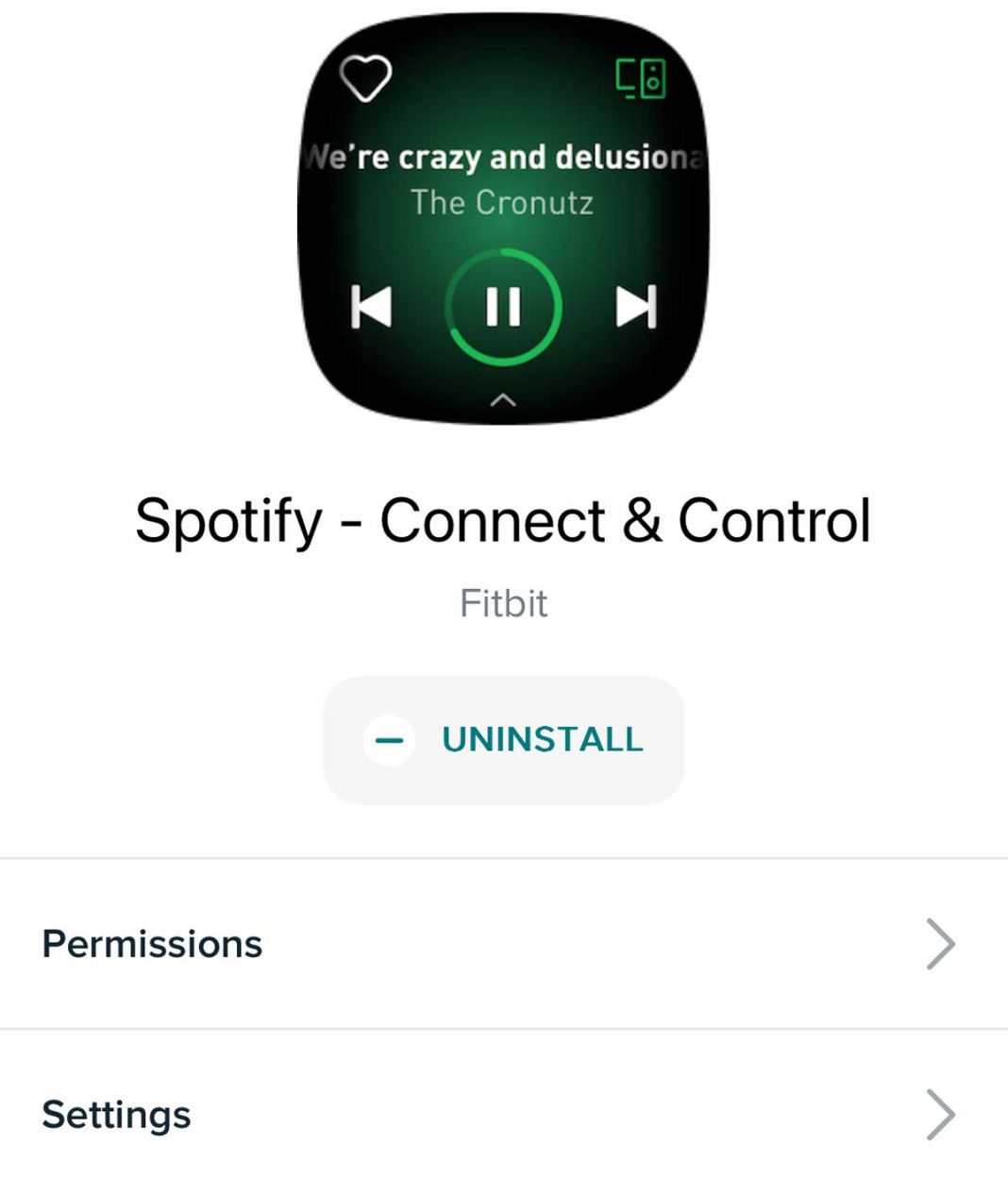Viewport: 1008px width, 1195px height.
Task: Click the pause icon on the player
Action: 503,305
